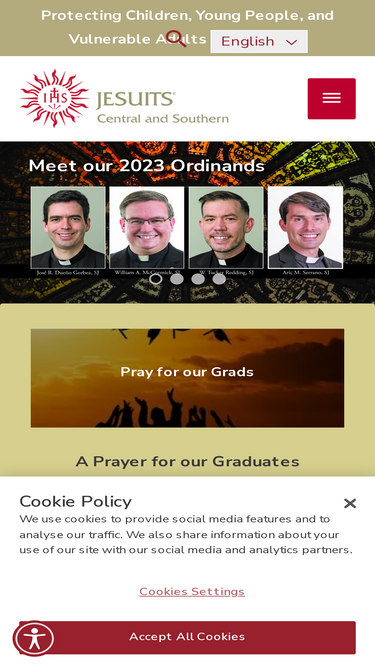Open the hamburger navigation menu
Viewport: 375px width, 667px height.
(x=332, y=98)
